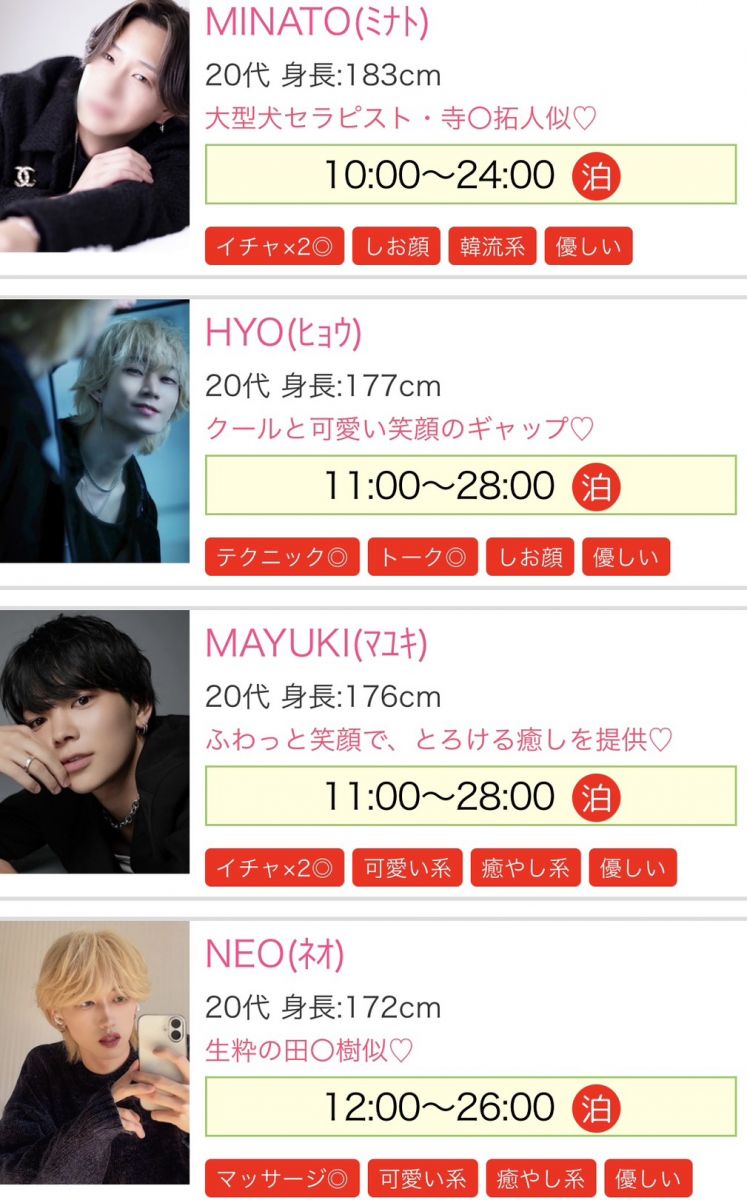Tap the トーク◎ tag under HYO
This screenshot has height=1200, width=747.
422,558
